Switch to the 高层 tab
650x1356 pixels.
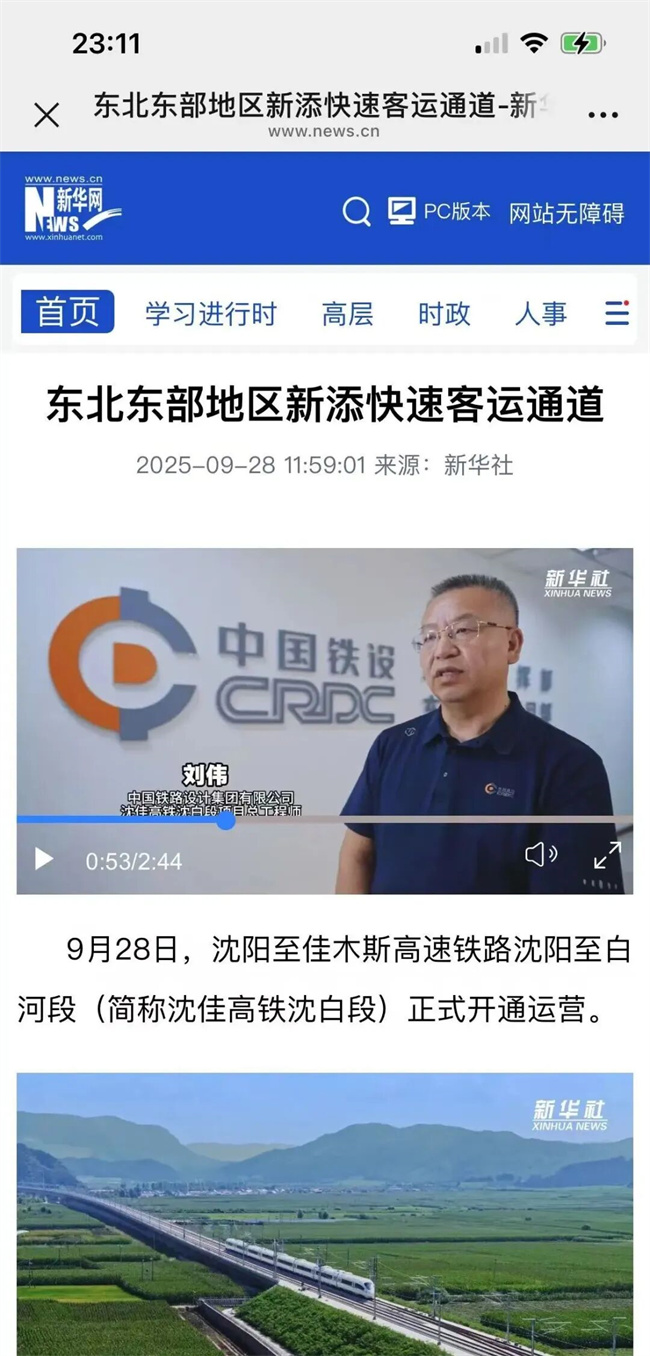pos(347,314)
